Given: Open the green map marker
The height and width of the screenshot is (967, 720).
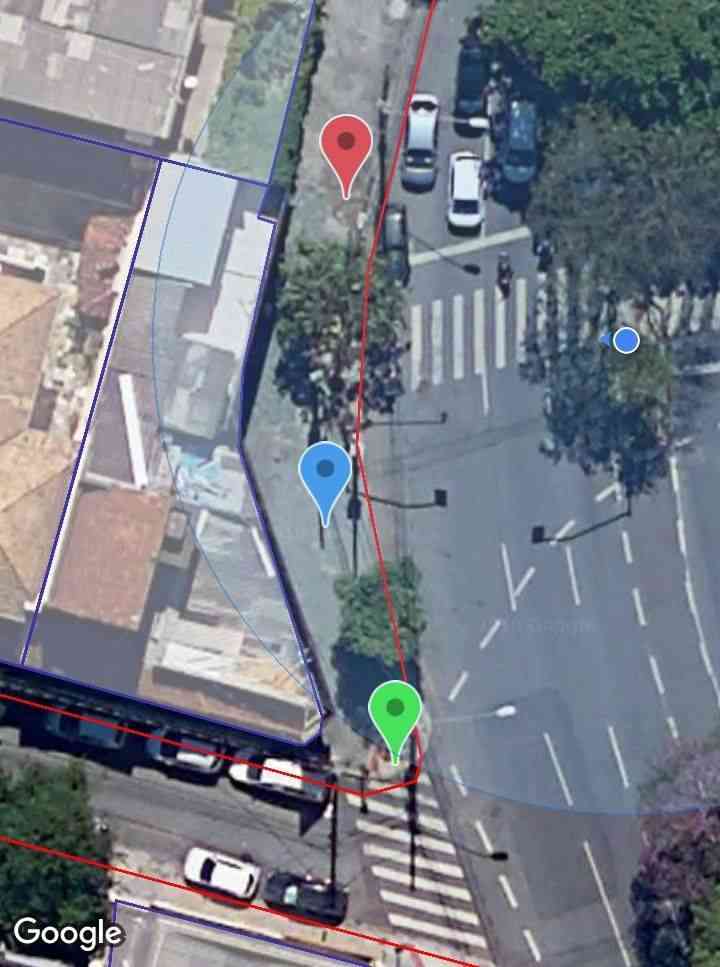Looking at the screenshot, I should (x=395, y=712).
